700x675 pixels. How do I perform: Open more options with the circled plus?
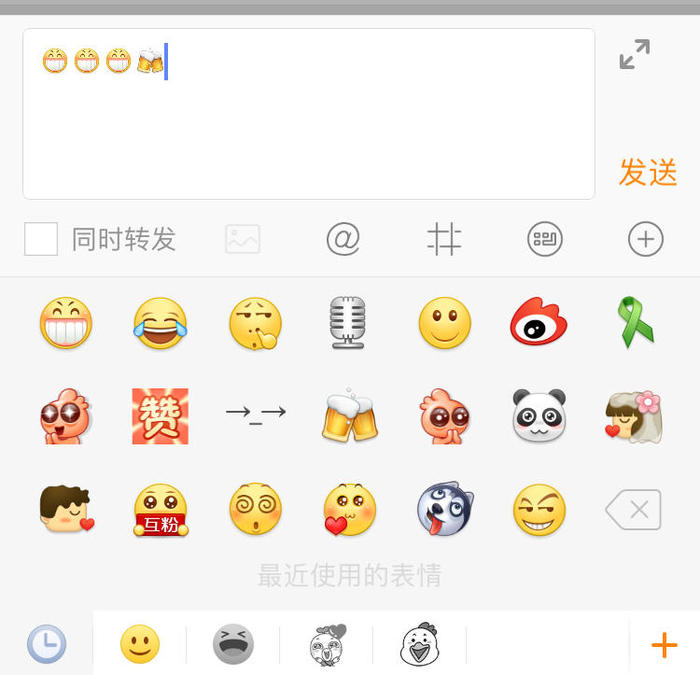coord(646,239)
